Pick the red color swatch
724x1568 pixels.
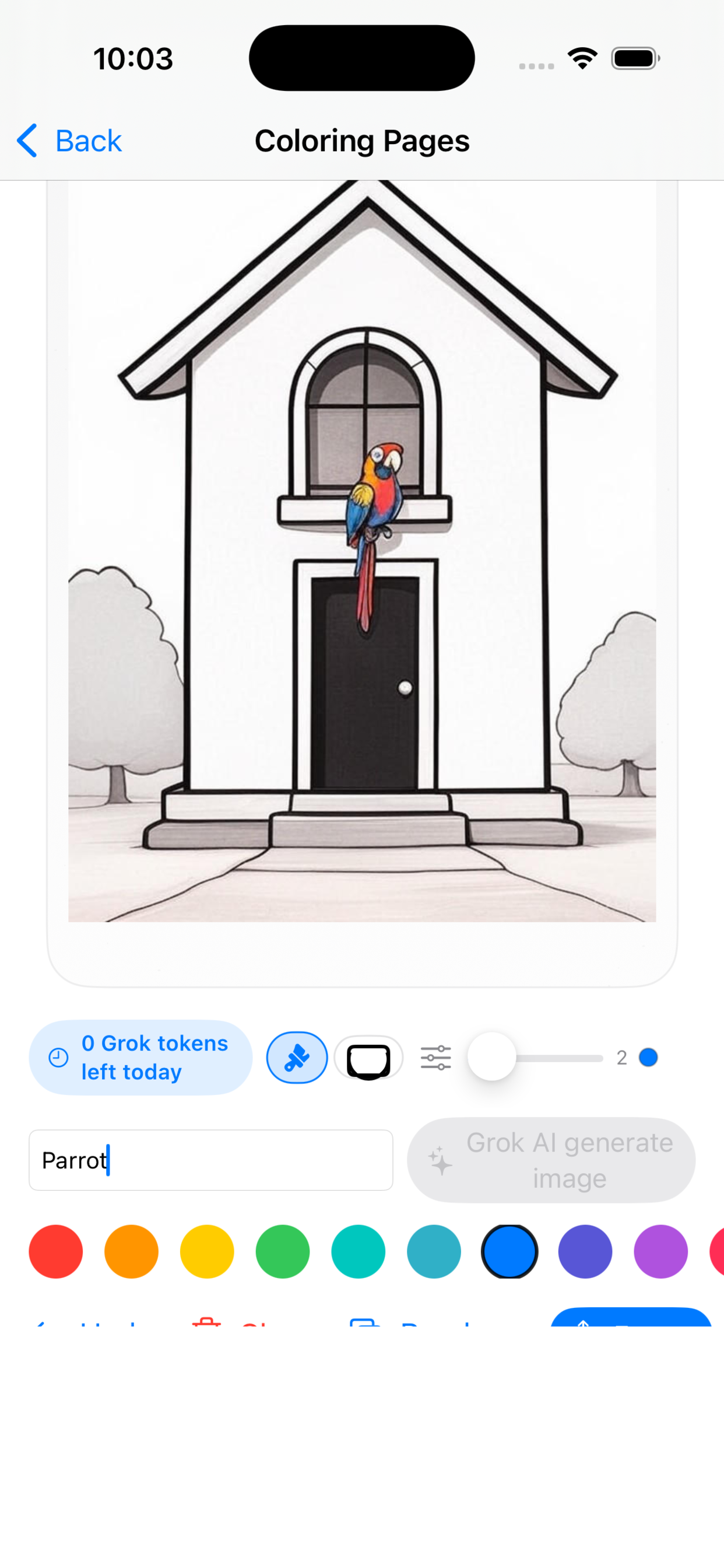[56, 1251]
